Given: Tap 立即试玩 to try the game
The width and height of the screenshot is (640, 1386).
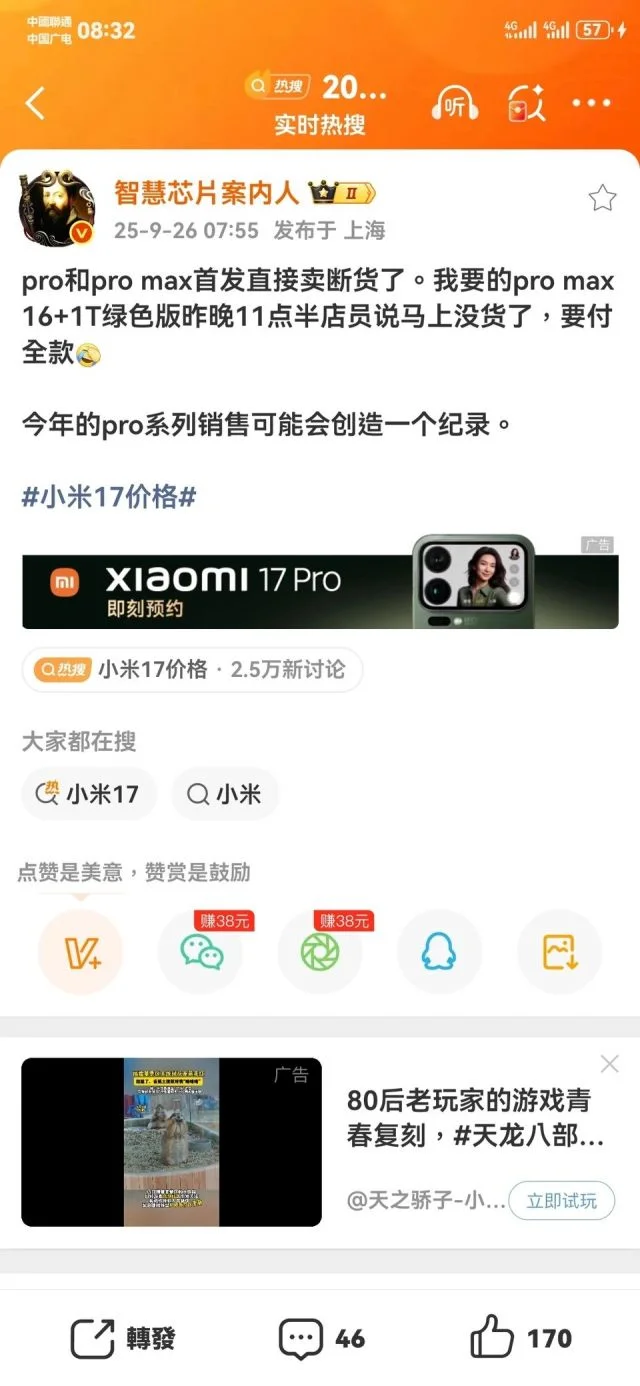Looking at the screenshot, I should point(561,1201).
